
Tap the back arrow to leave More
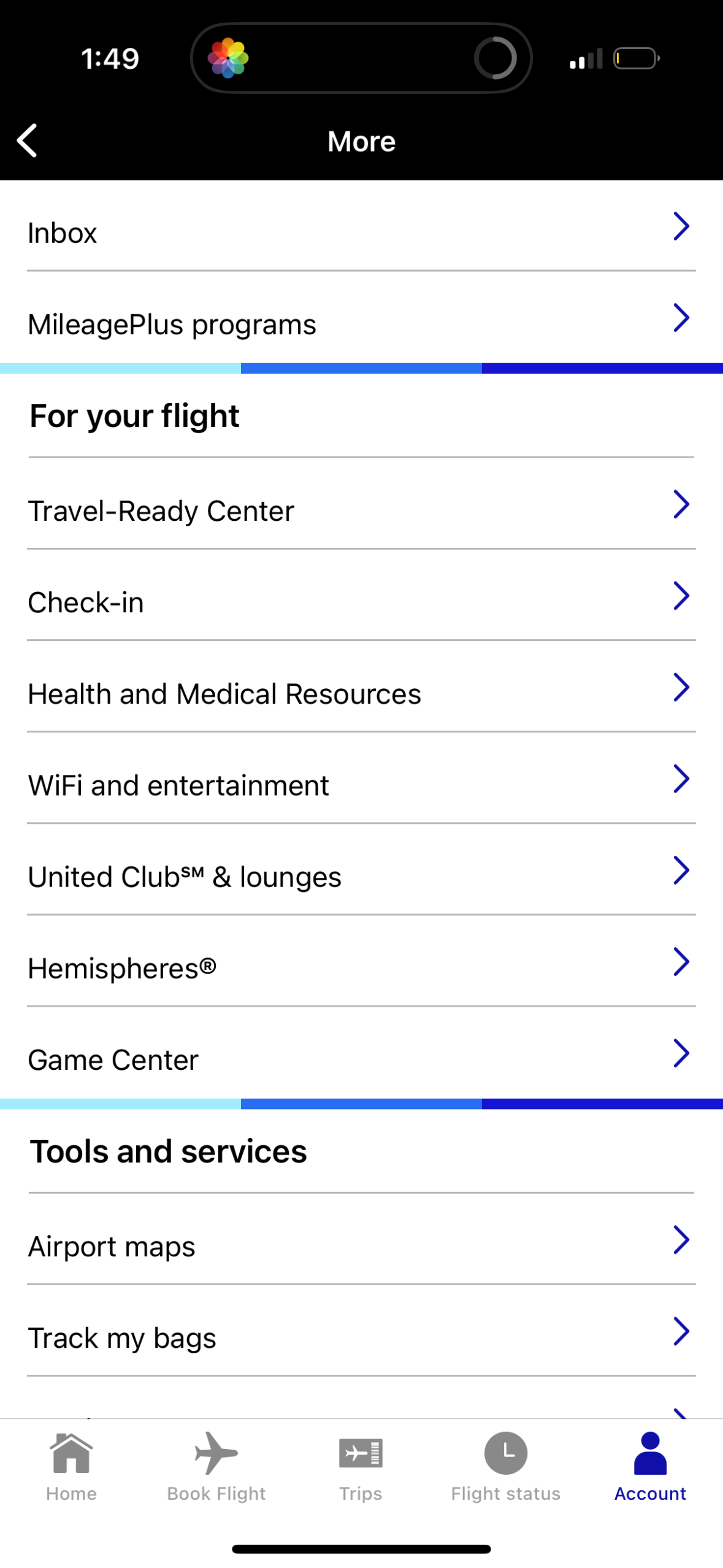[28, 140]
